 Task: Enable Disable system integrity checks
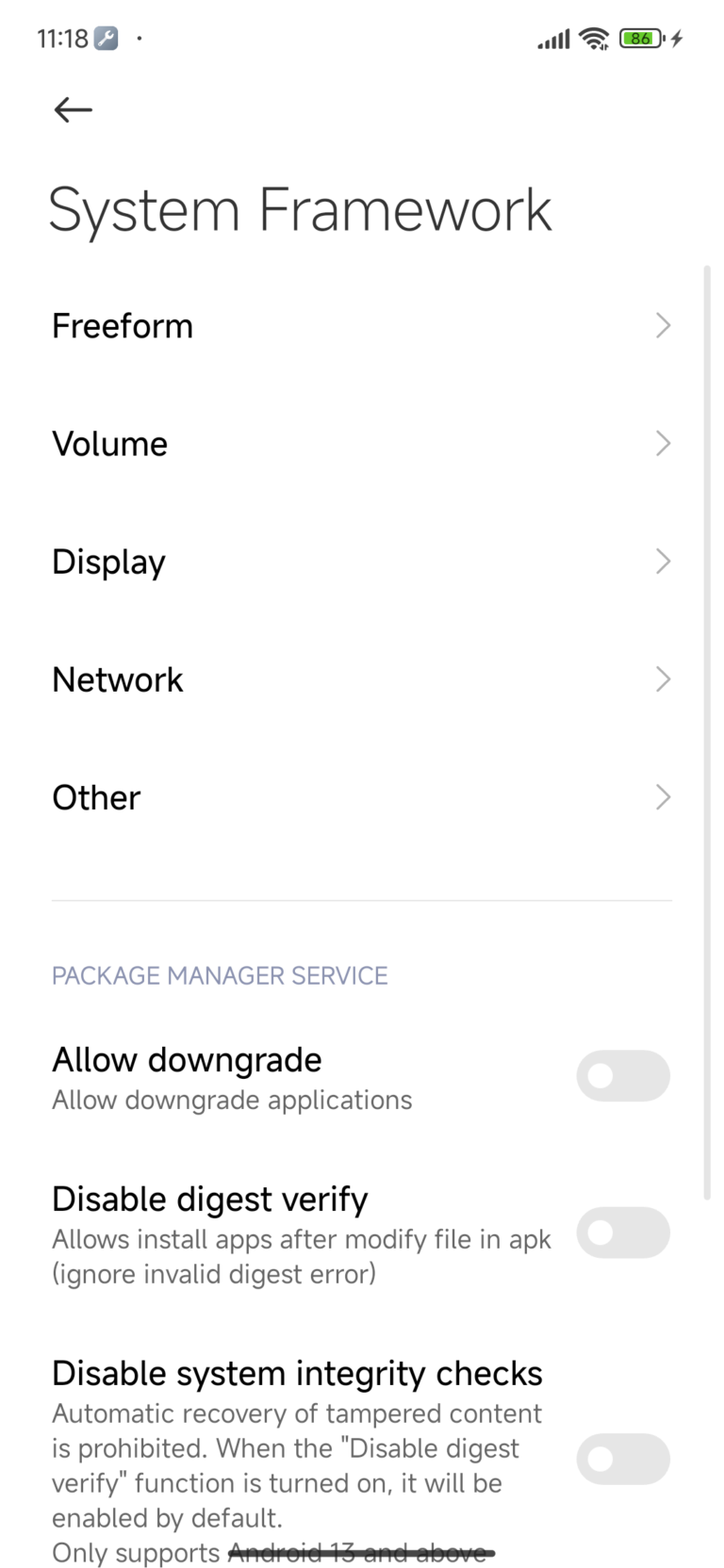click(623, 1459)
